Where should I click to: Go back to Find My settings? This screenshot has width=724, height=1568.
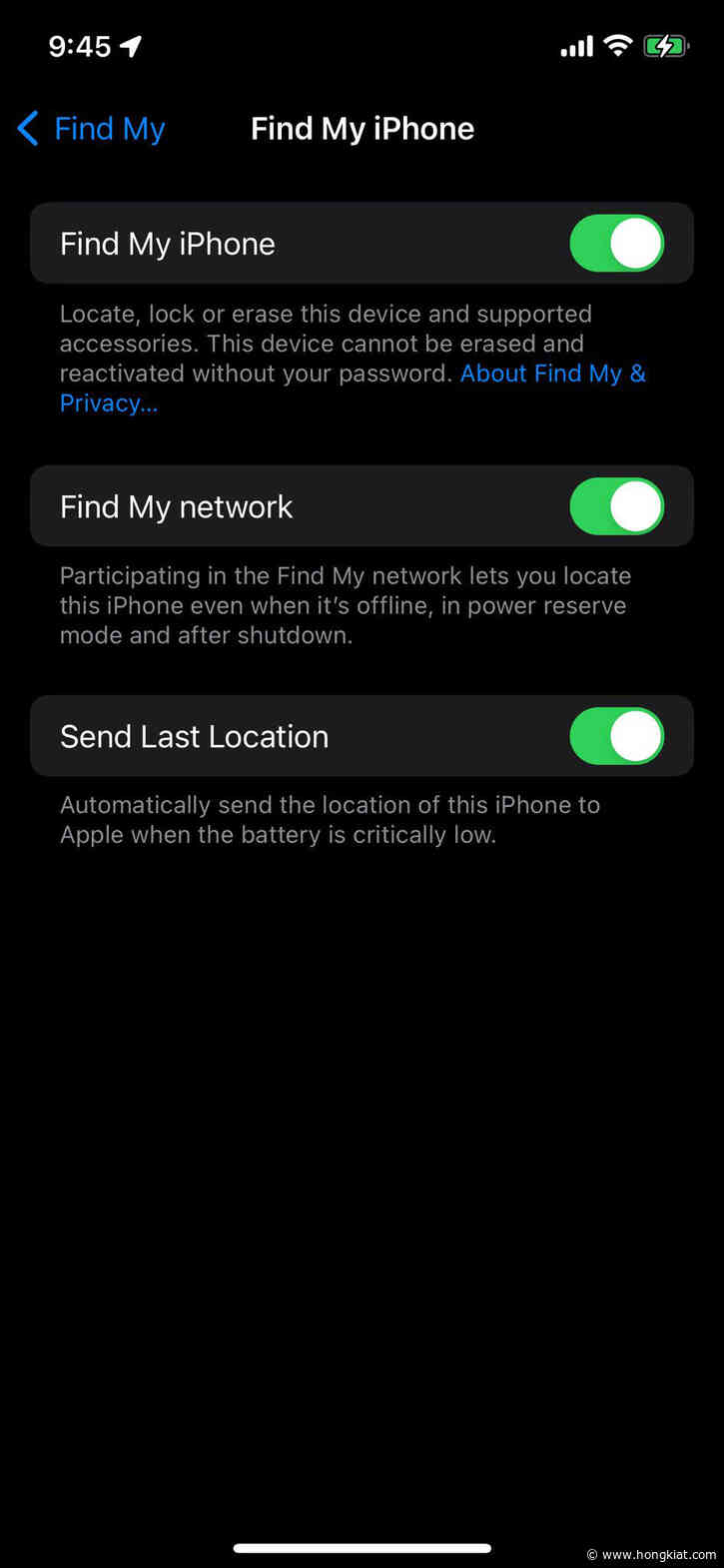pos(92,129)
